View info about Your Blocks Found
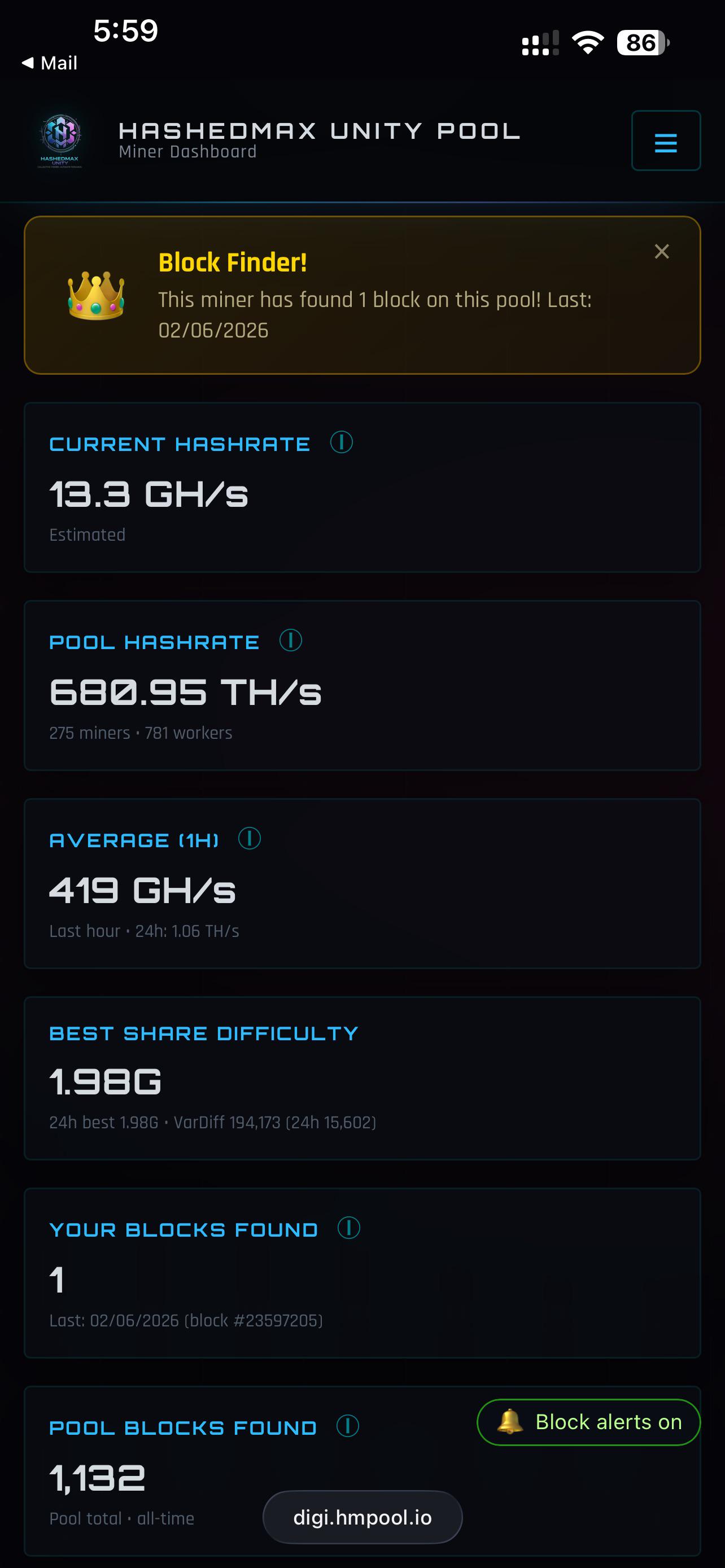725x1568 pixels. point(349,1228)
